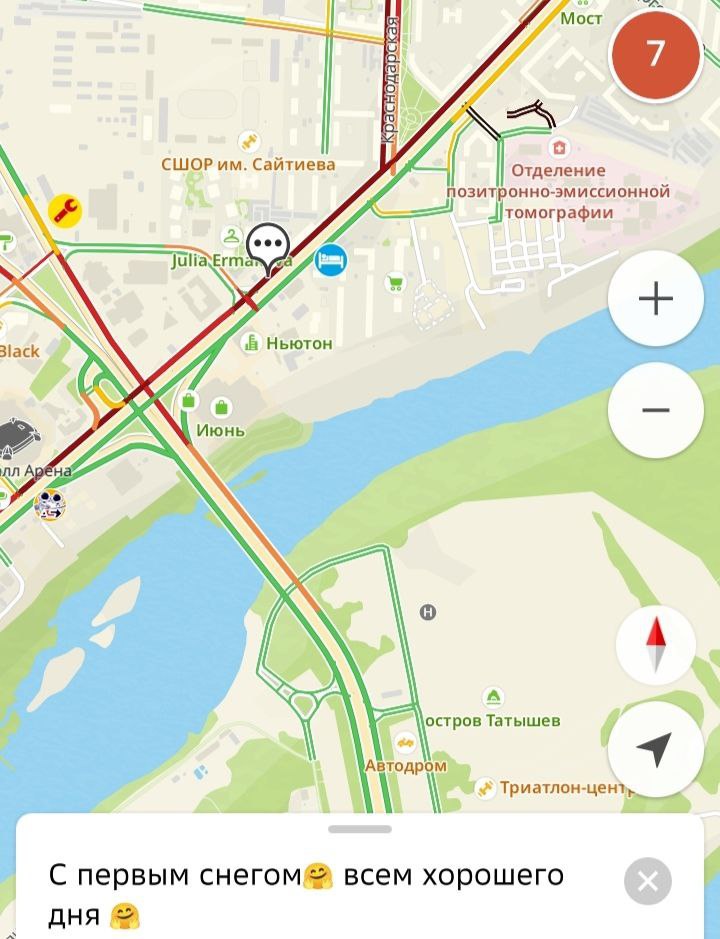Tap the compass to reorient north
Viewport: 720px width, 939px height.
[x=655, y=645]
